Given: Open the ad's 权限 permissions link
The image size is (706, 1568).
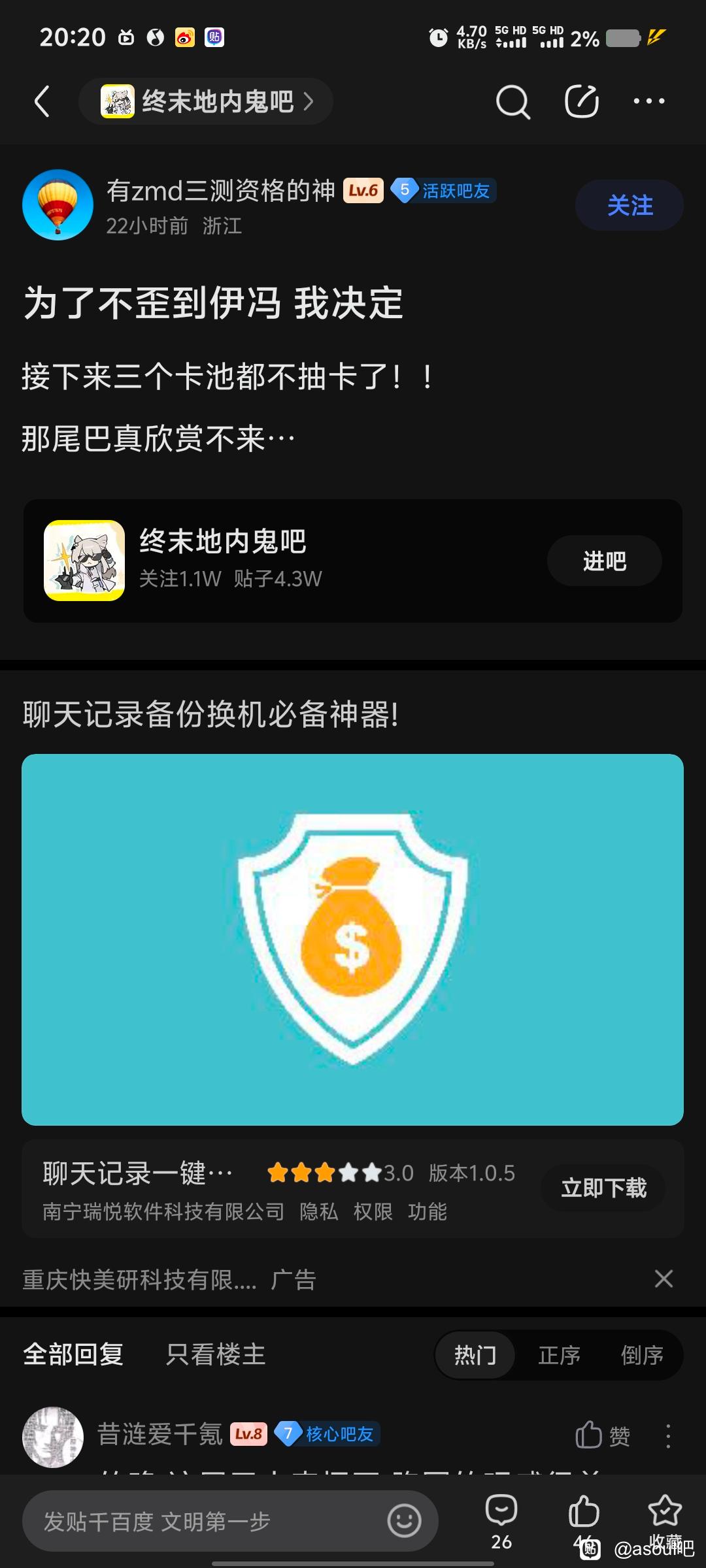Looking at the screenshot, I should pos(373,1212).
